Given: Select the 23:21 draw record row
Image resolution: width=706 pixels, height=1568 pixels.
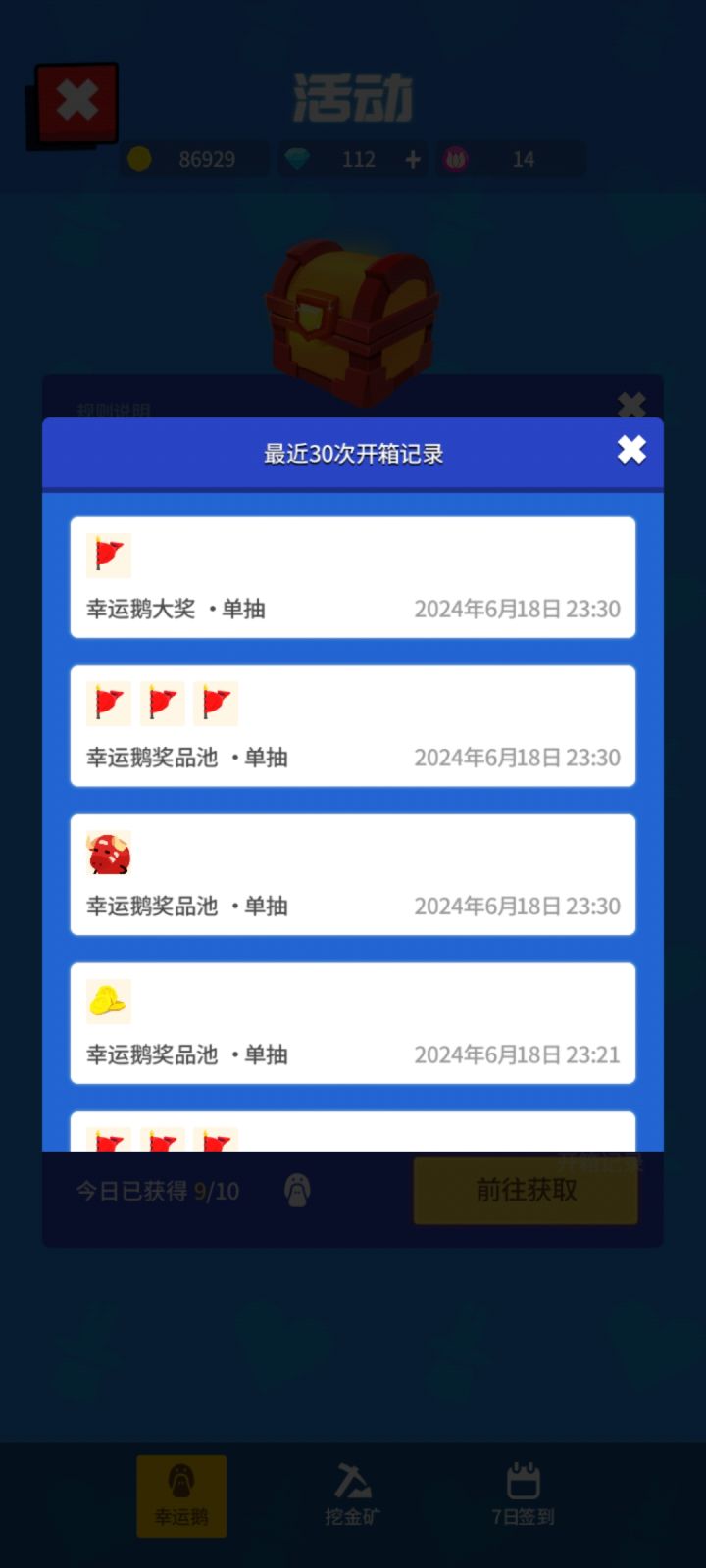Looking at the screenshot, I should pos(351,1023).
